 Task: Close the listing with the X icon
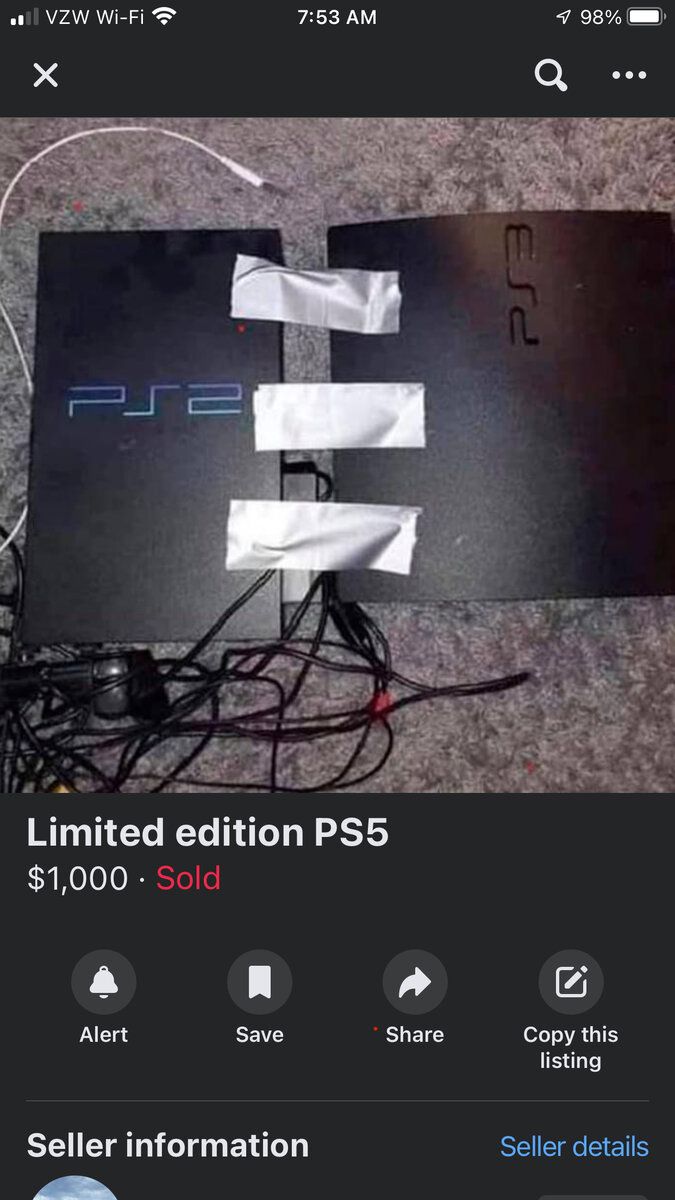click(46, 75)
